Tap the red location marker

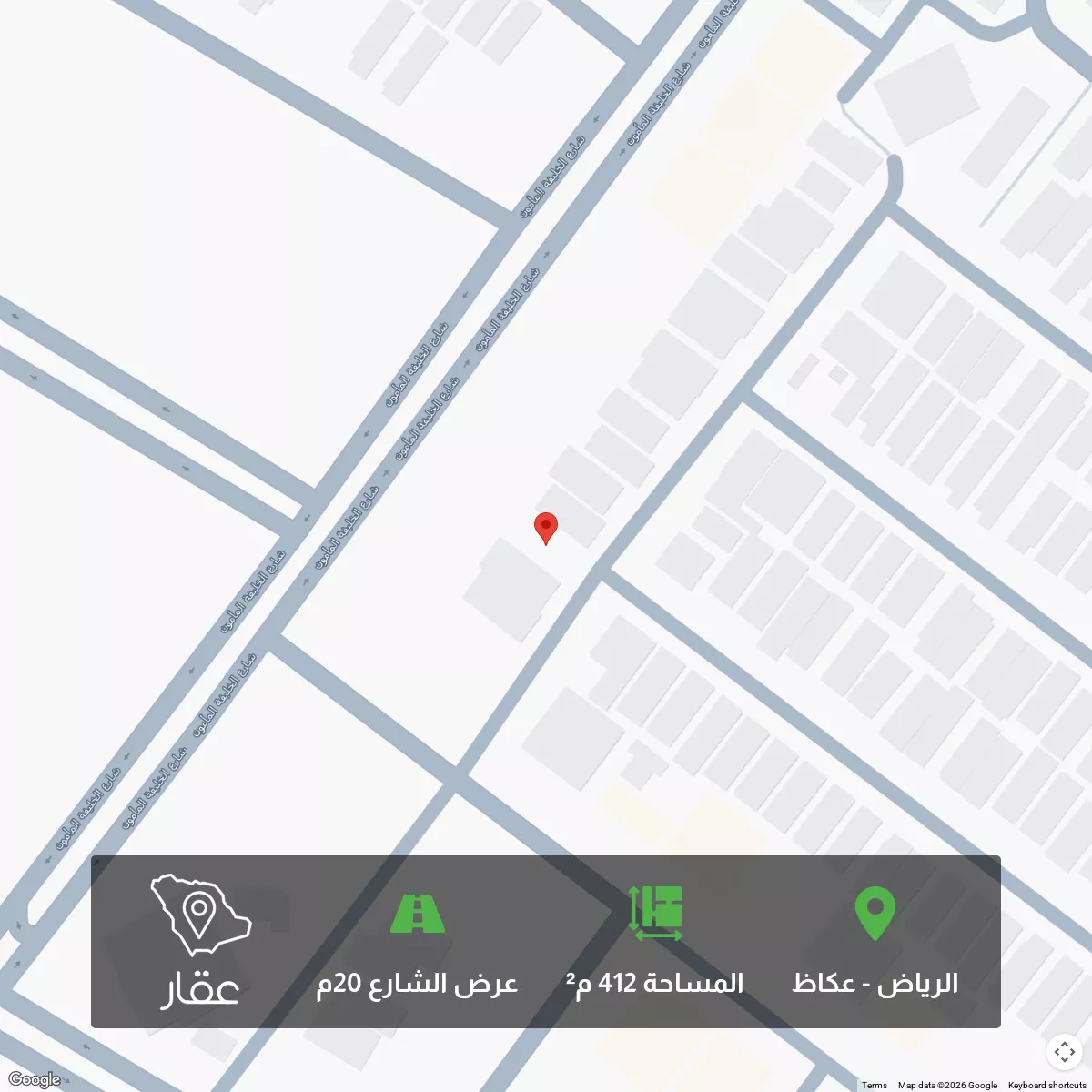coord(545,528)
